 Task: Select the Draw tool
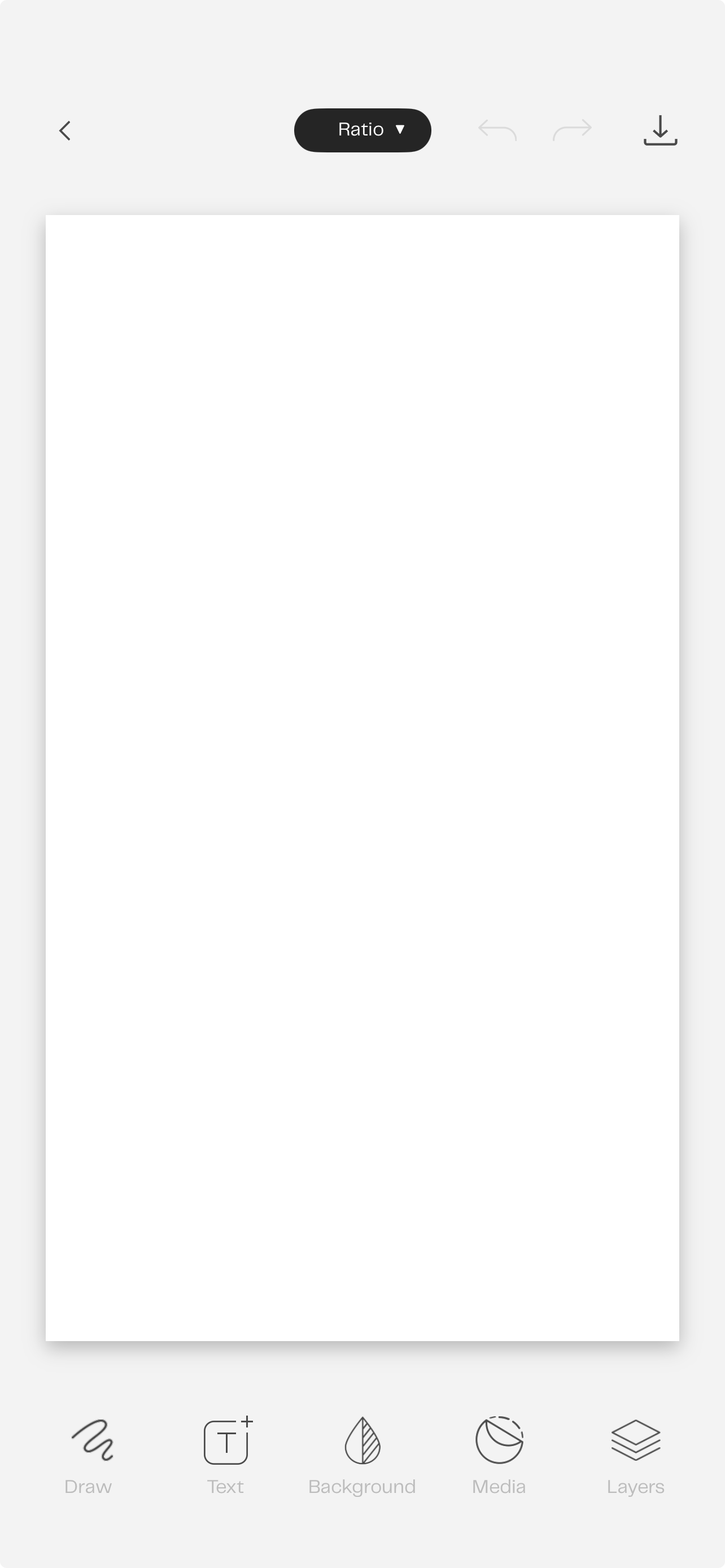click(x=89, y=1455)
